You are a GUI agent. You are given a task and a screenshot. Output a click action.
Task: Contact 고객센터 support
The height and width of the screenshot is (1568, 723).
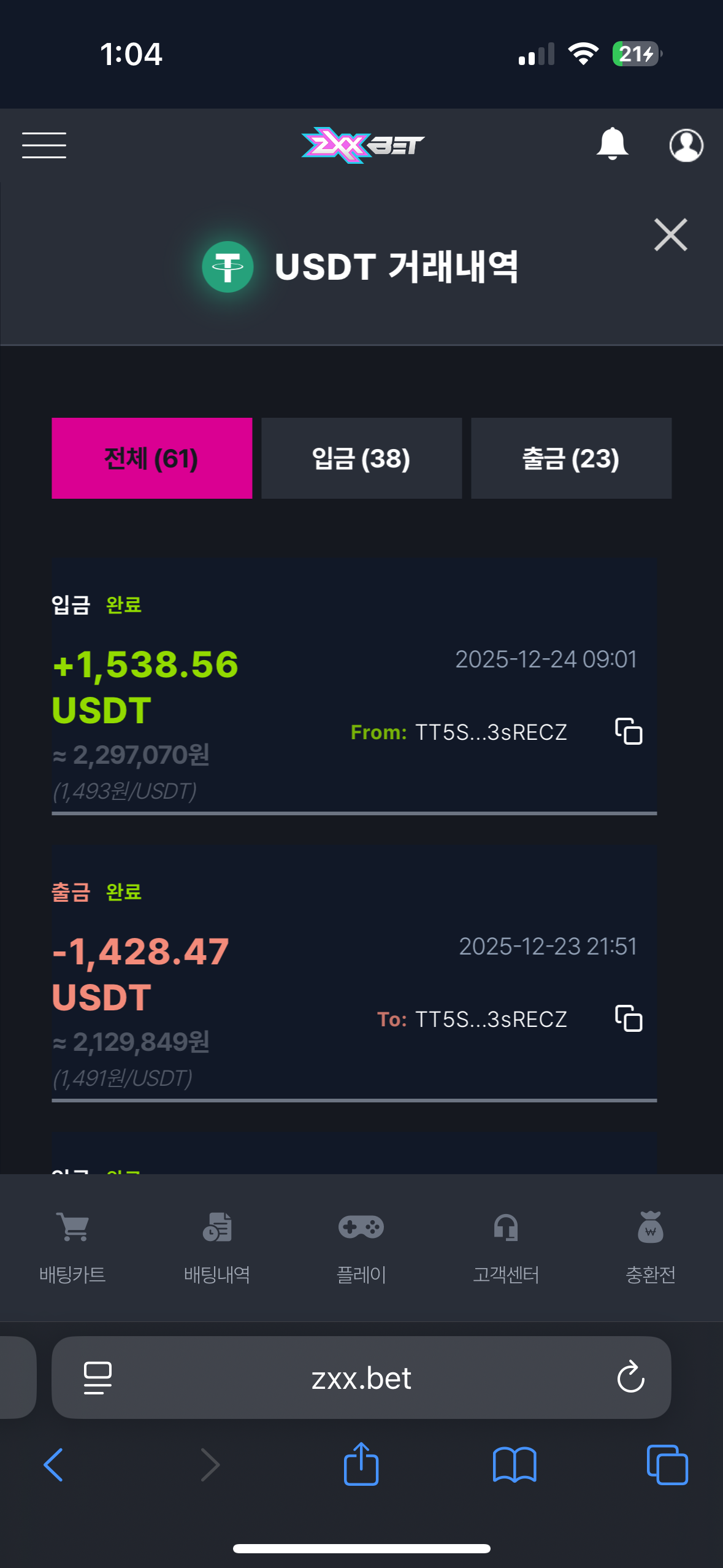point(506,1247)
